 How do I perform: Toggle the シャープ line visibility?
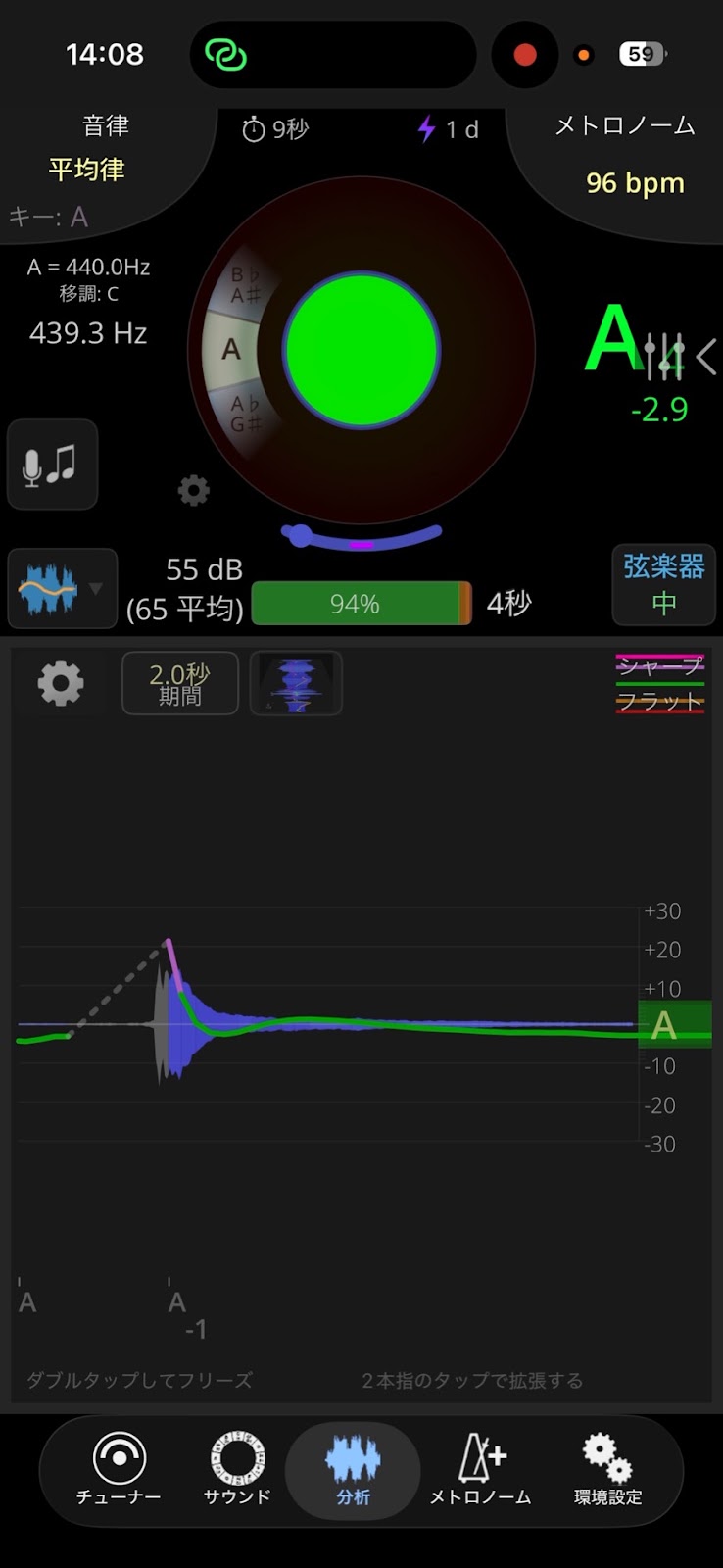tap(660, 666)
